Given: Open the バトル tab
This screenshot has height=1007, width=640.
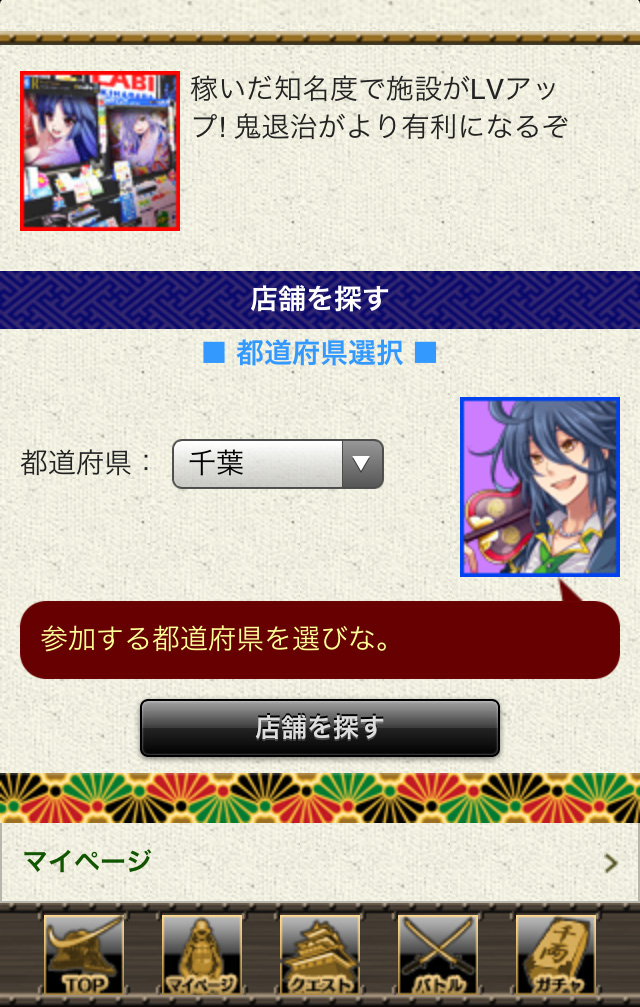Looking at the screenshot, I should point(437,955).
